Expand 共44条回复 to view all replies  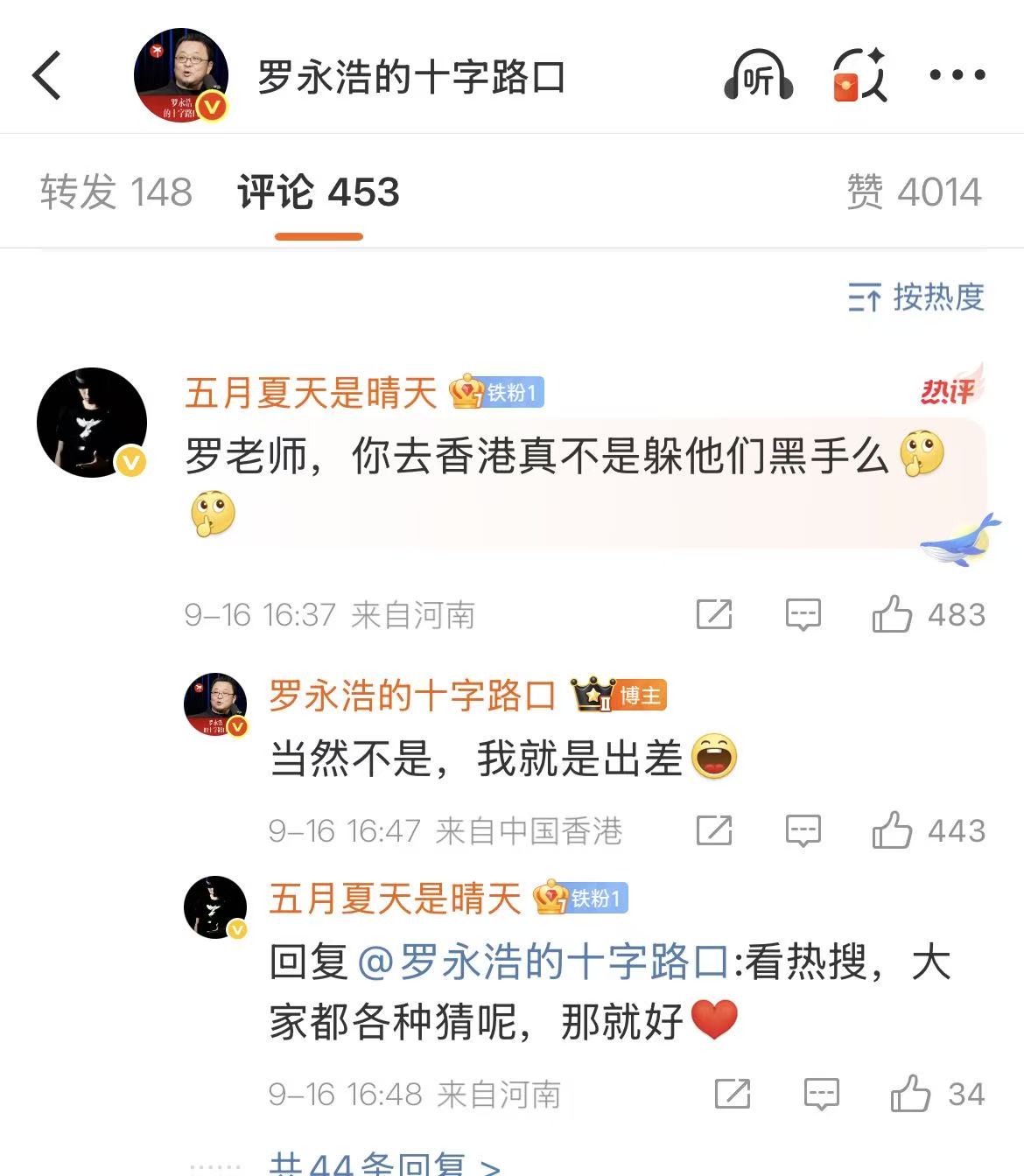click(385, 1164)
